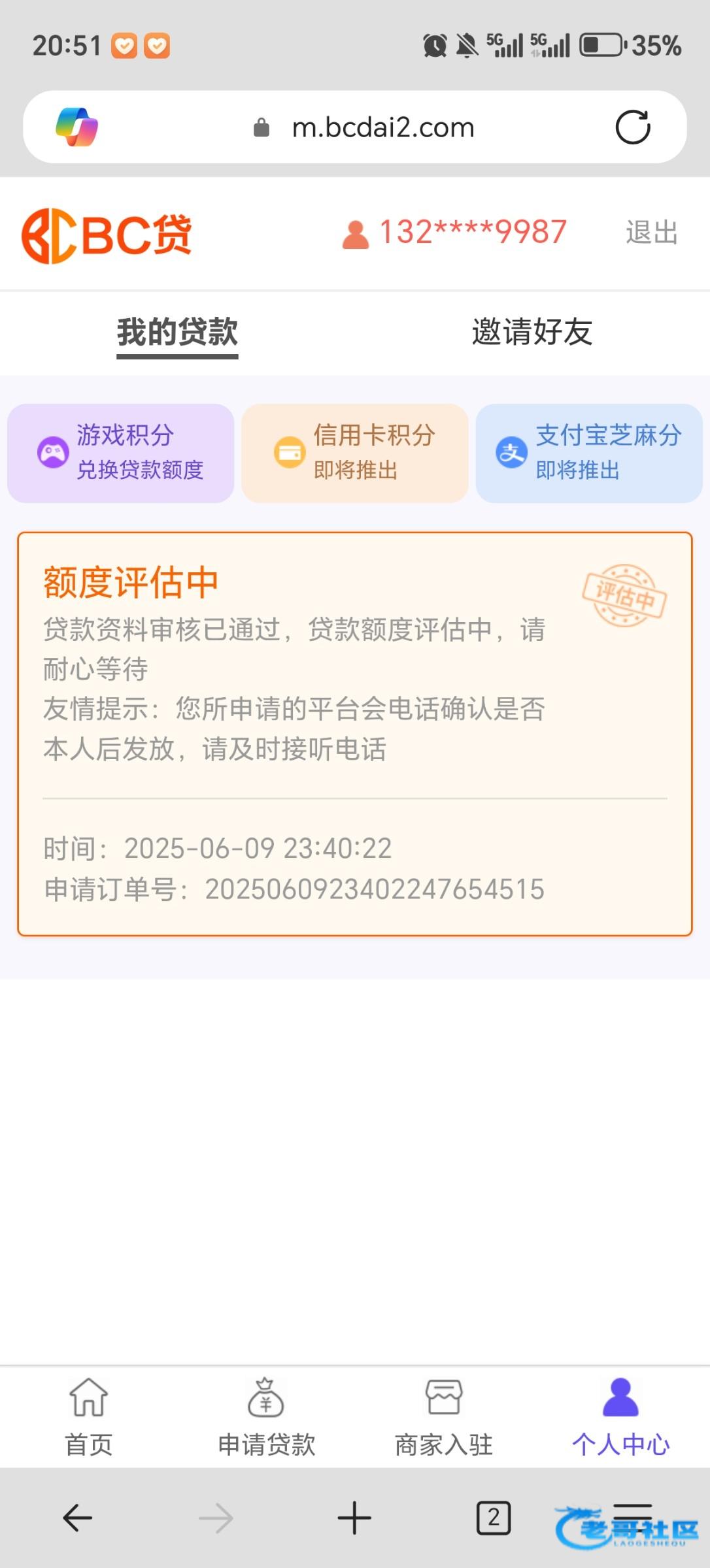The width and height of the screenshot is (710, 1568).
Task: Go to the 首页 home tab
Action: click(x=89, y=1416)
